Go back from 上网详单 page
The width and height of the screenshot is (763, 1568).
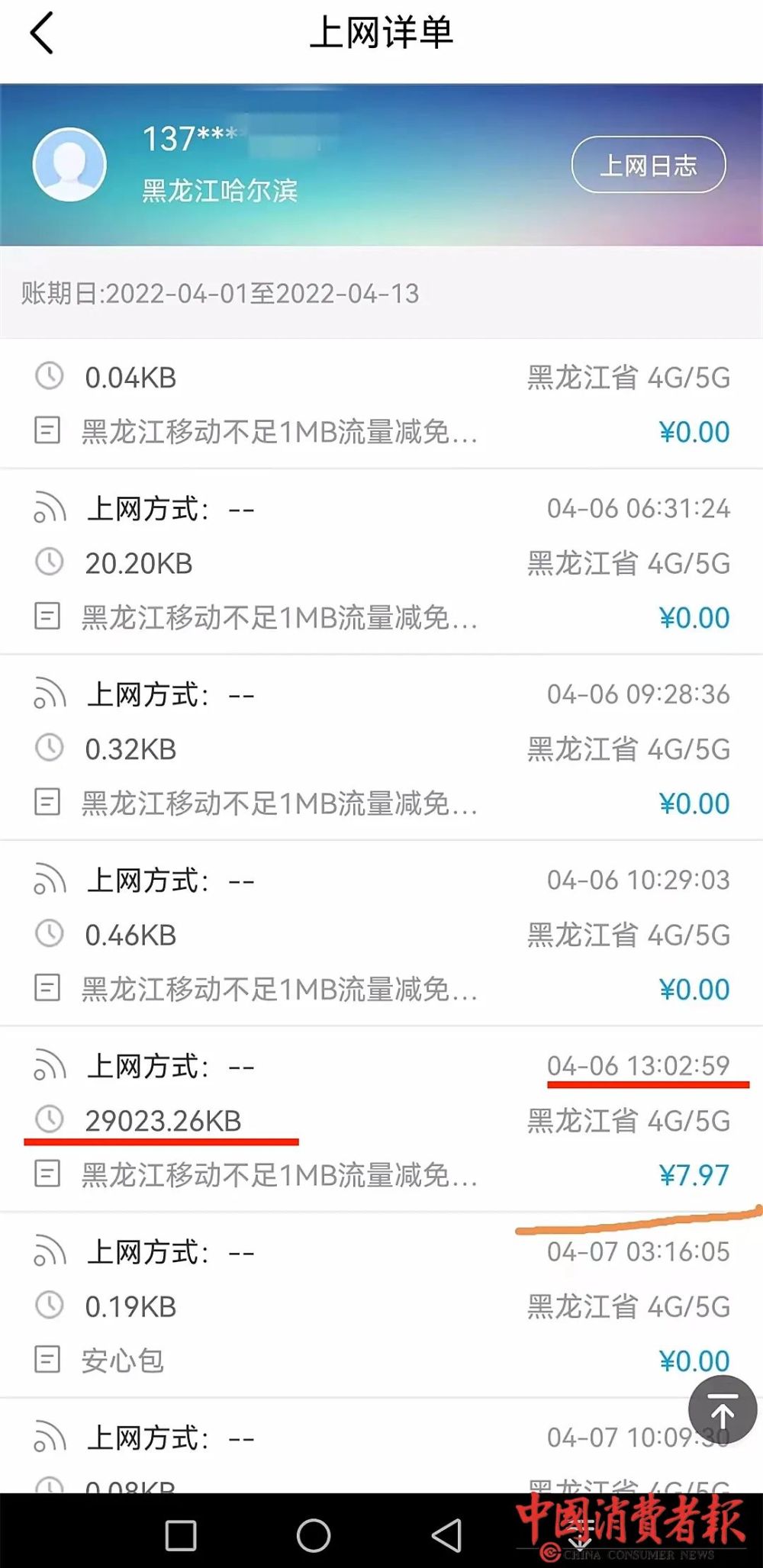[42, 34]
